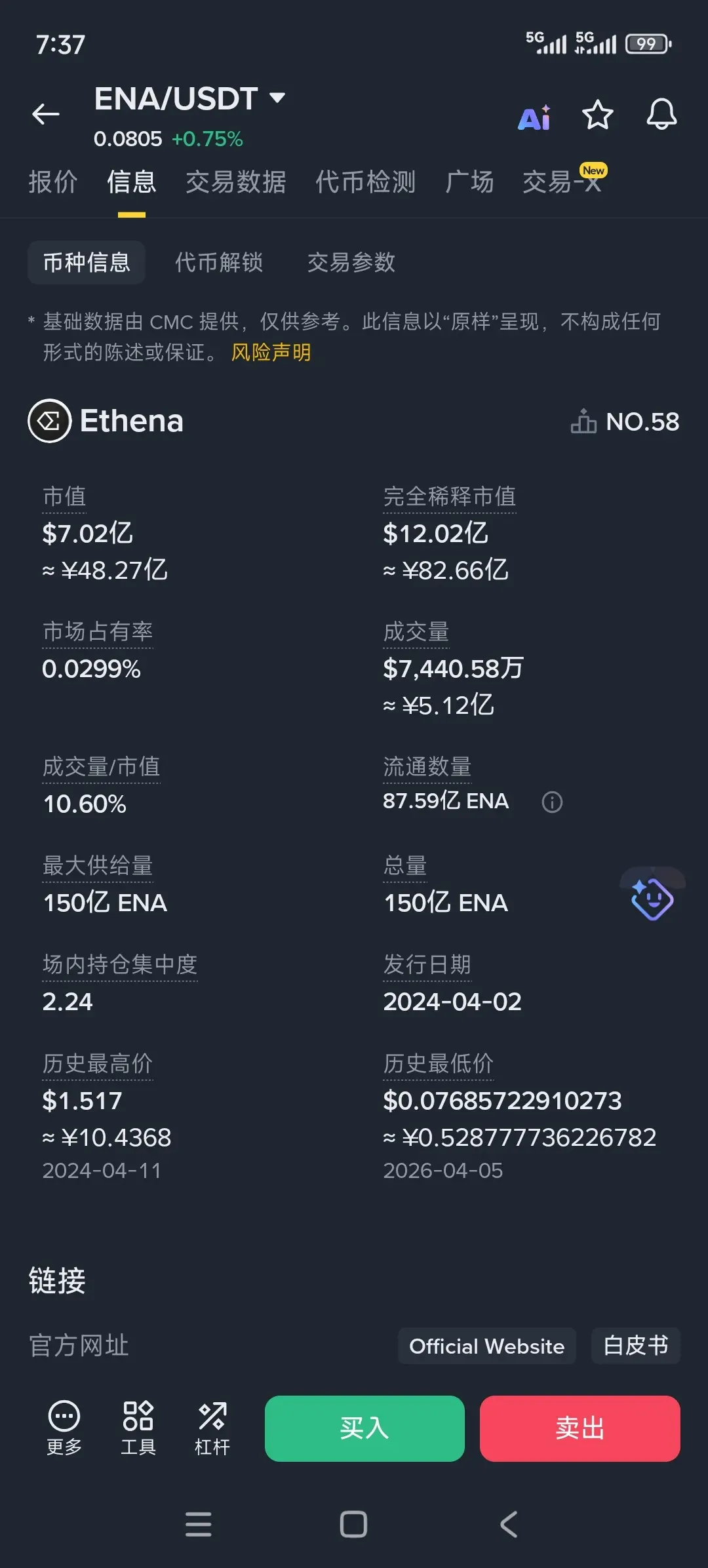Screen dimensions: 708x1568
Task: Open the ENA/USDT pair dropdown
Action: click(190, 99)
